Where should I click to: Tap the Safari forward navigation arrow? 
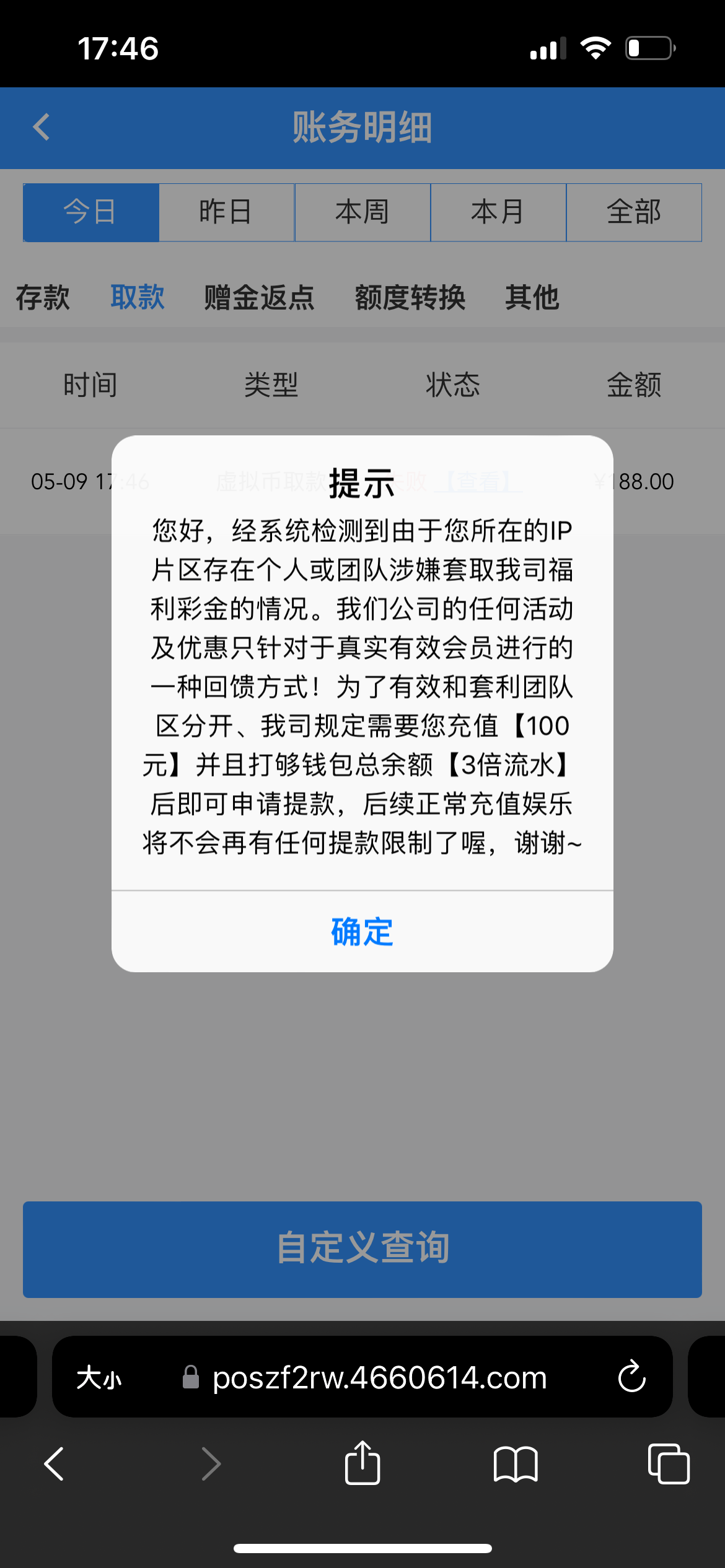tap(211, 1464)
